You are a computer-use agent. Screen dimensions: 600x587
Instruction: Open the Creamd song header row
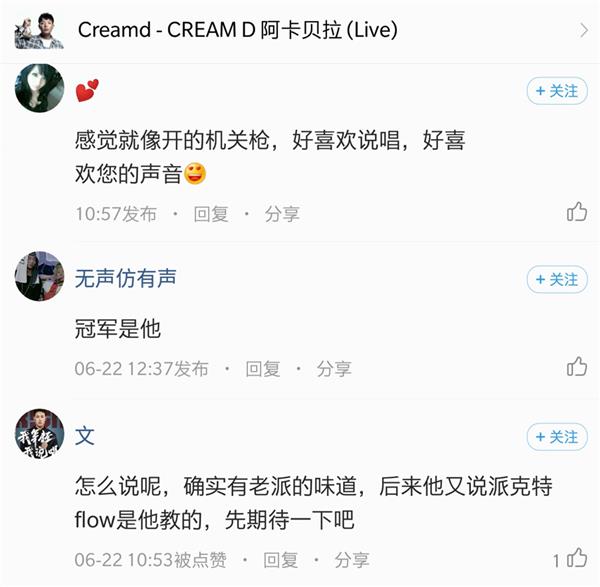[300, 30]
